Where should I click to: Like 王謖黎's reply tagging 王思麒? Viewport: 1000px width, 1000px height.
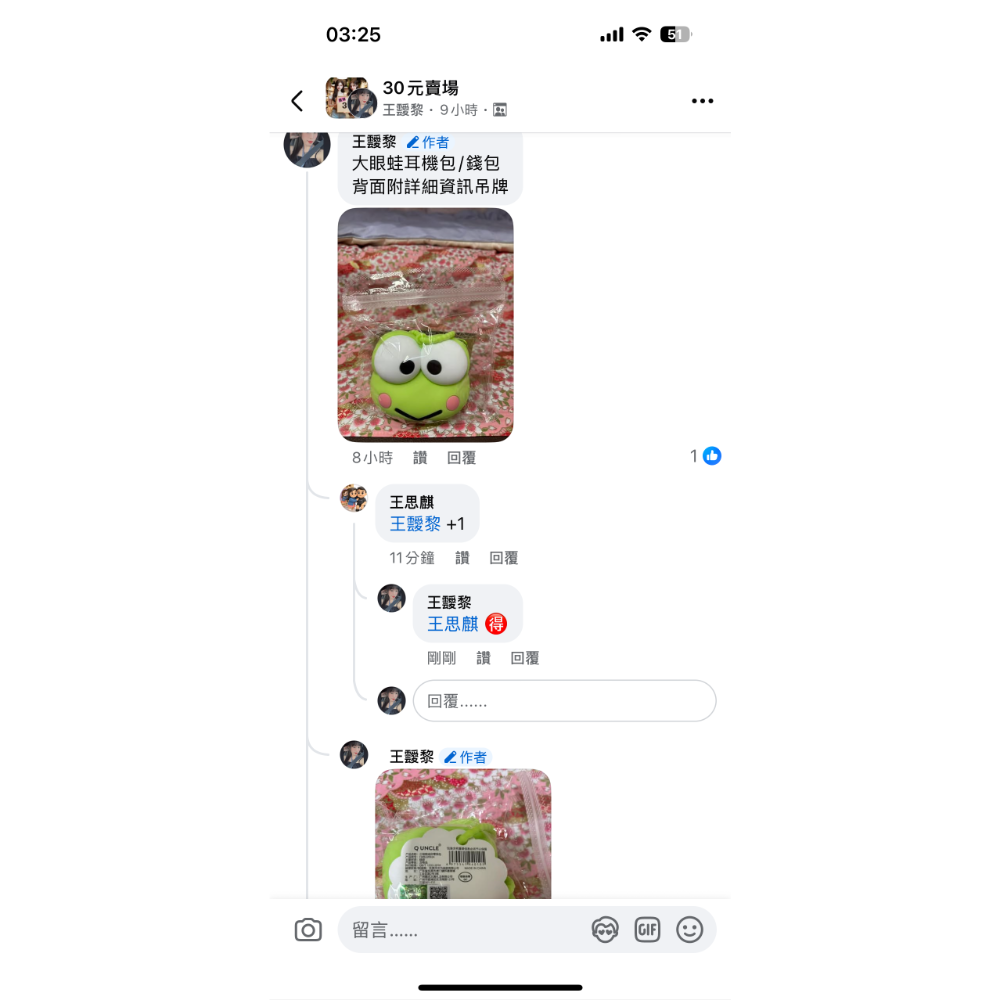pos(484,658)
